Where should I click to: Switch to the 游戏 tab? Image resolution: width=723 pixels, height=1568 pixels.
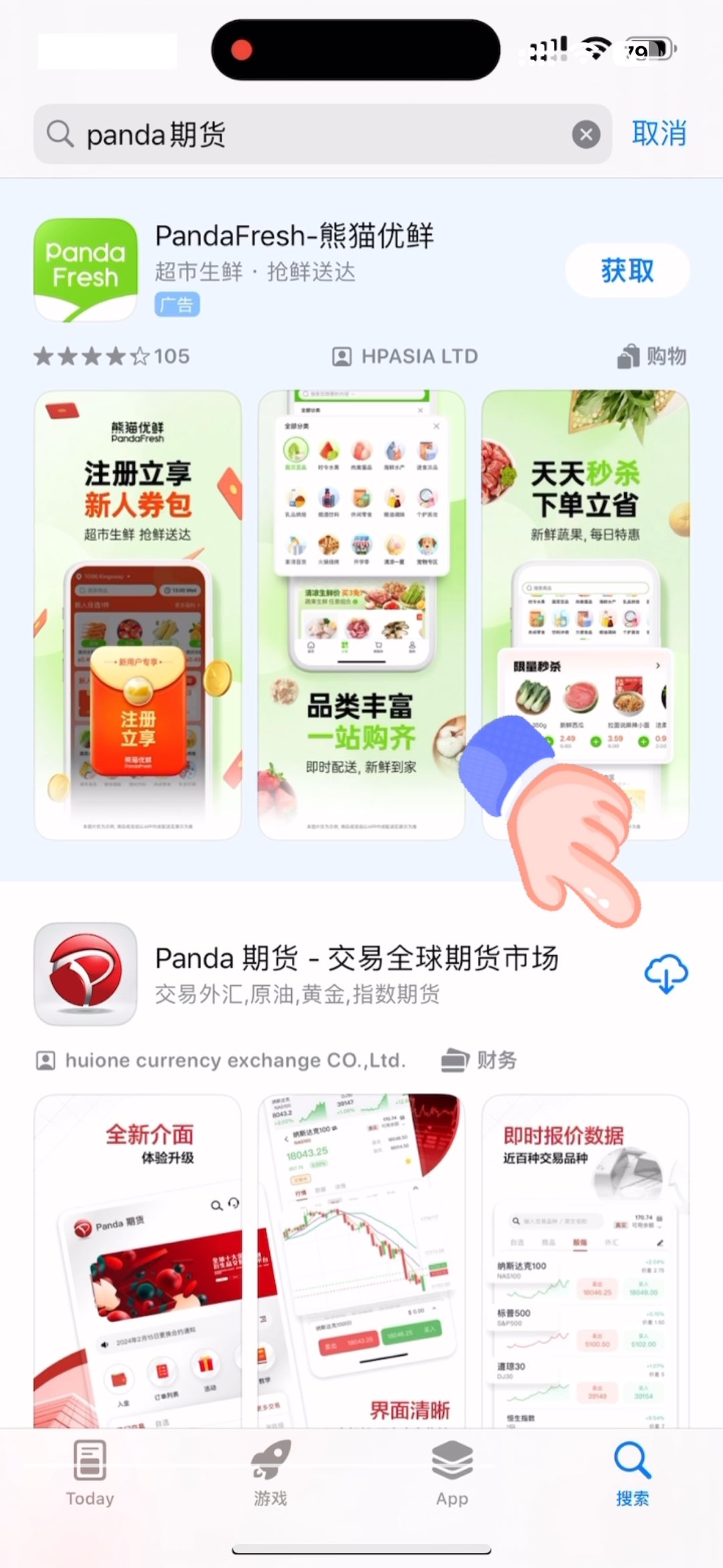(x=270, y=1473)
